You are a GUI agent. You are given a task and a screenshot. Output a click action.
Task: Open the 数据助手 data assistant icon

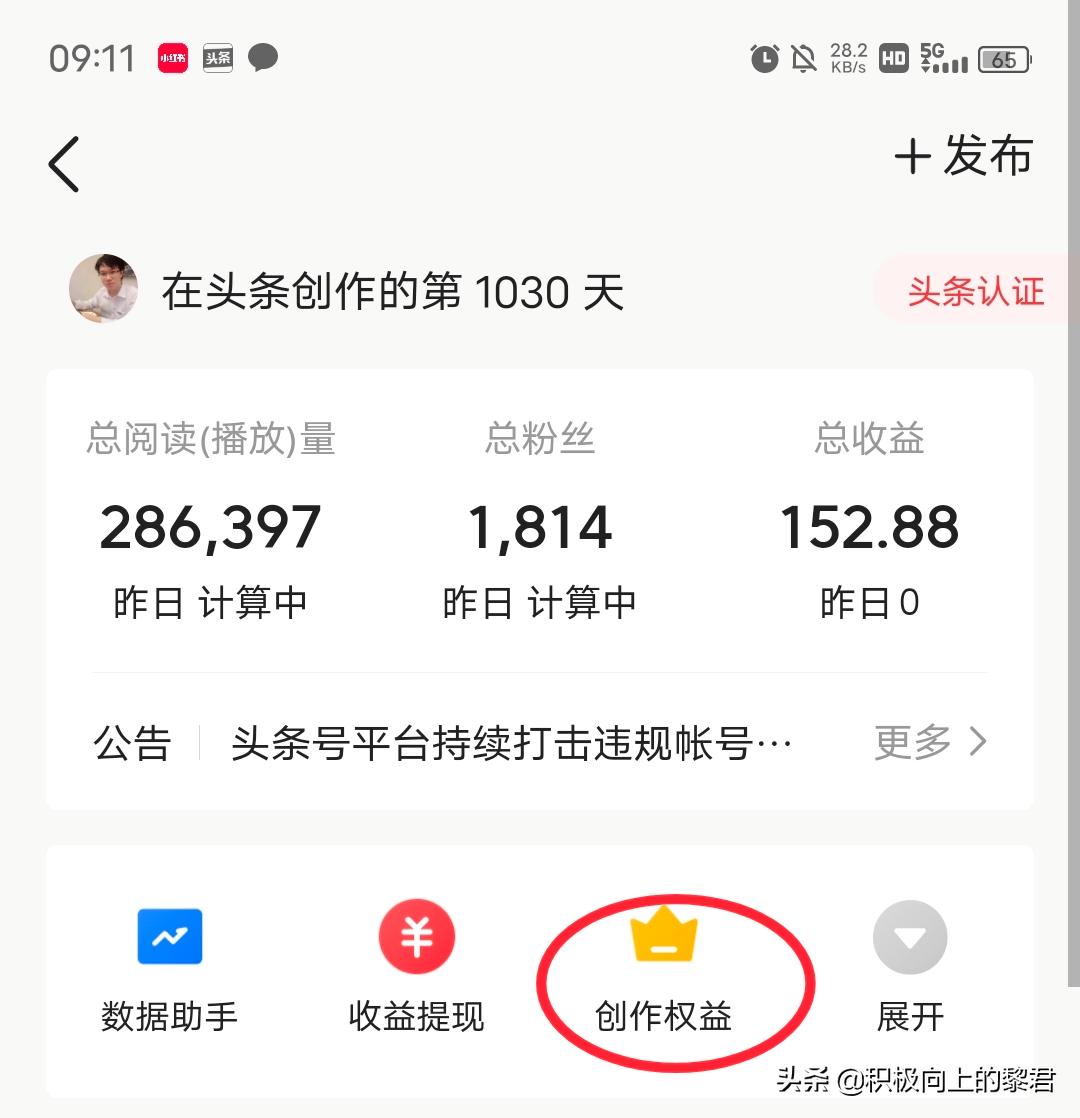pyautogui.click(x=168, y=937)
